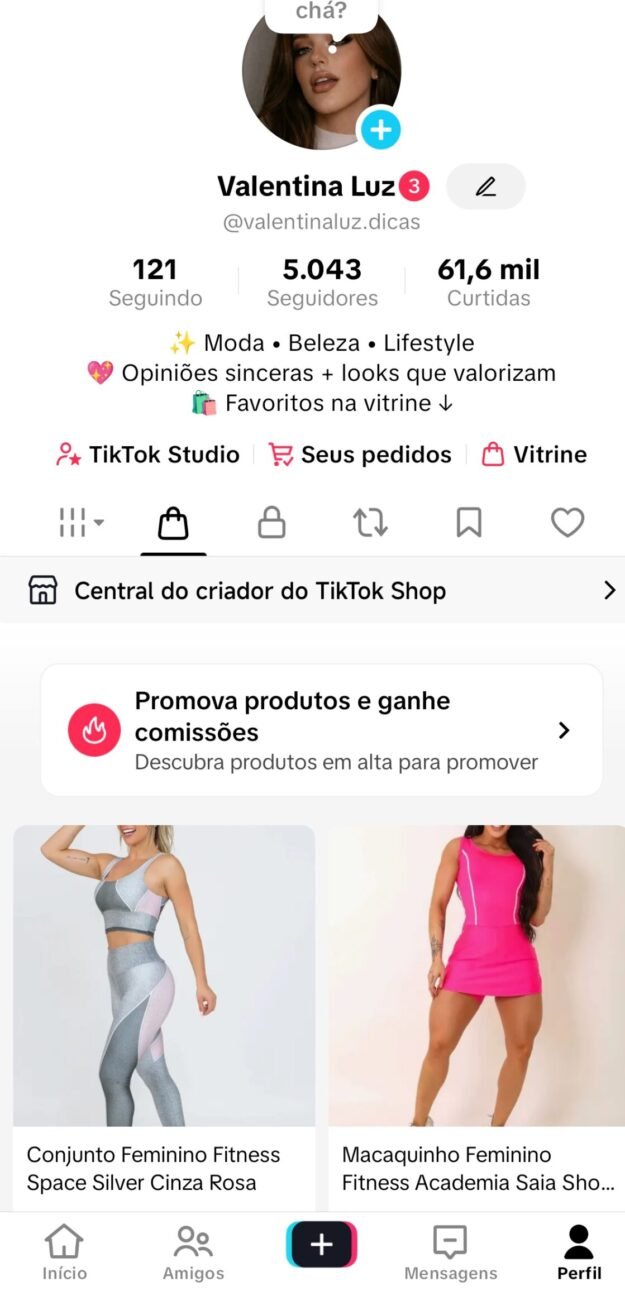The image size is (625, 1291).
Task: Switch to the saved bookmarks tab
Action: click(469, 522)
